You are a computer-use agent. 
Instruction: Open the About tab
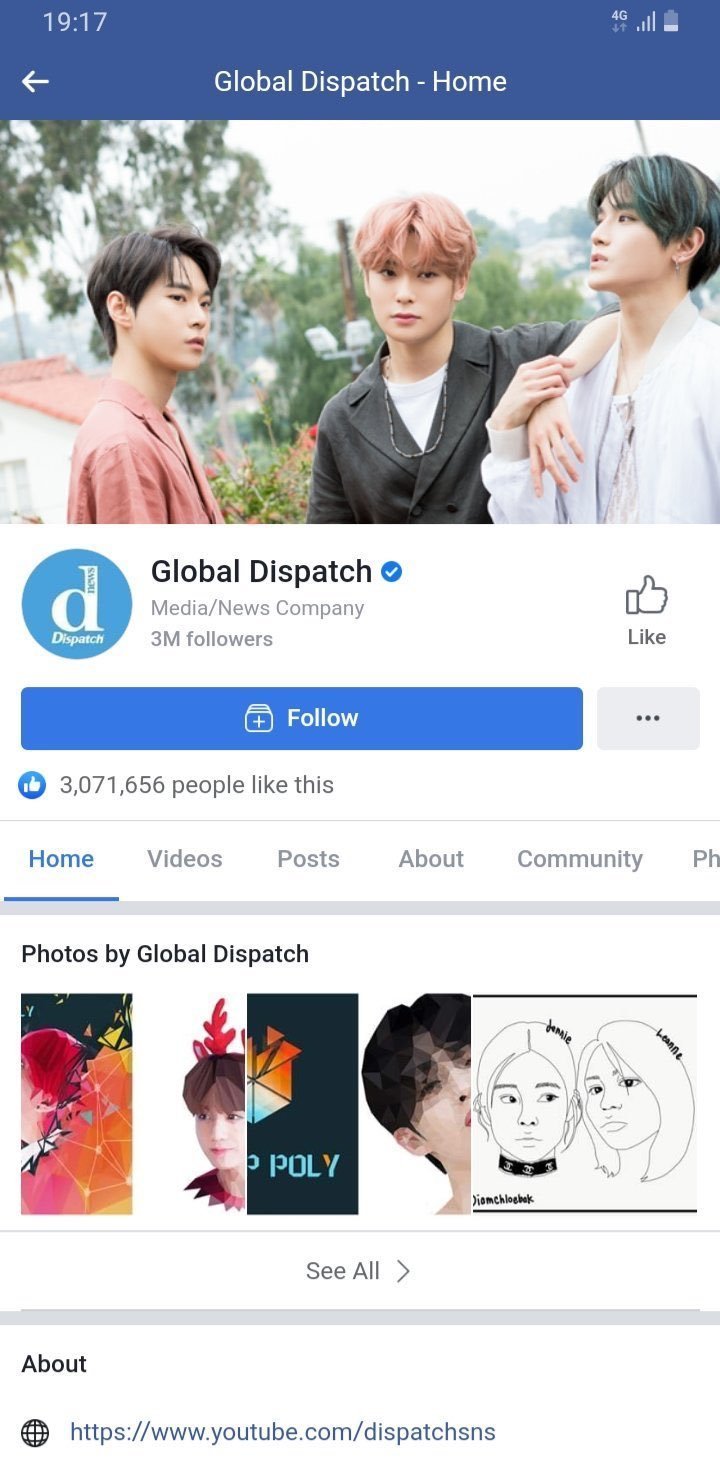(x=431, y=859)
